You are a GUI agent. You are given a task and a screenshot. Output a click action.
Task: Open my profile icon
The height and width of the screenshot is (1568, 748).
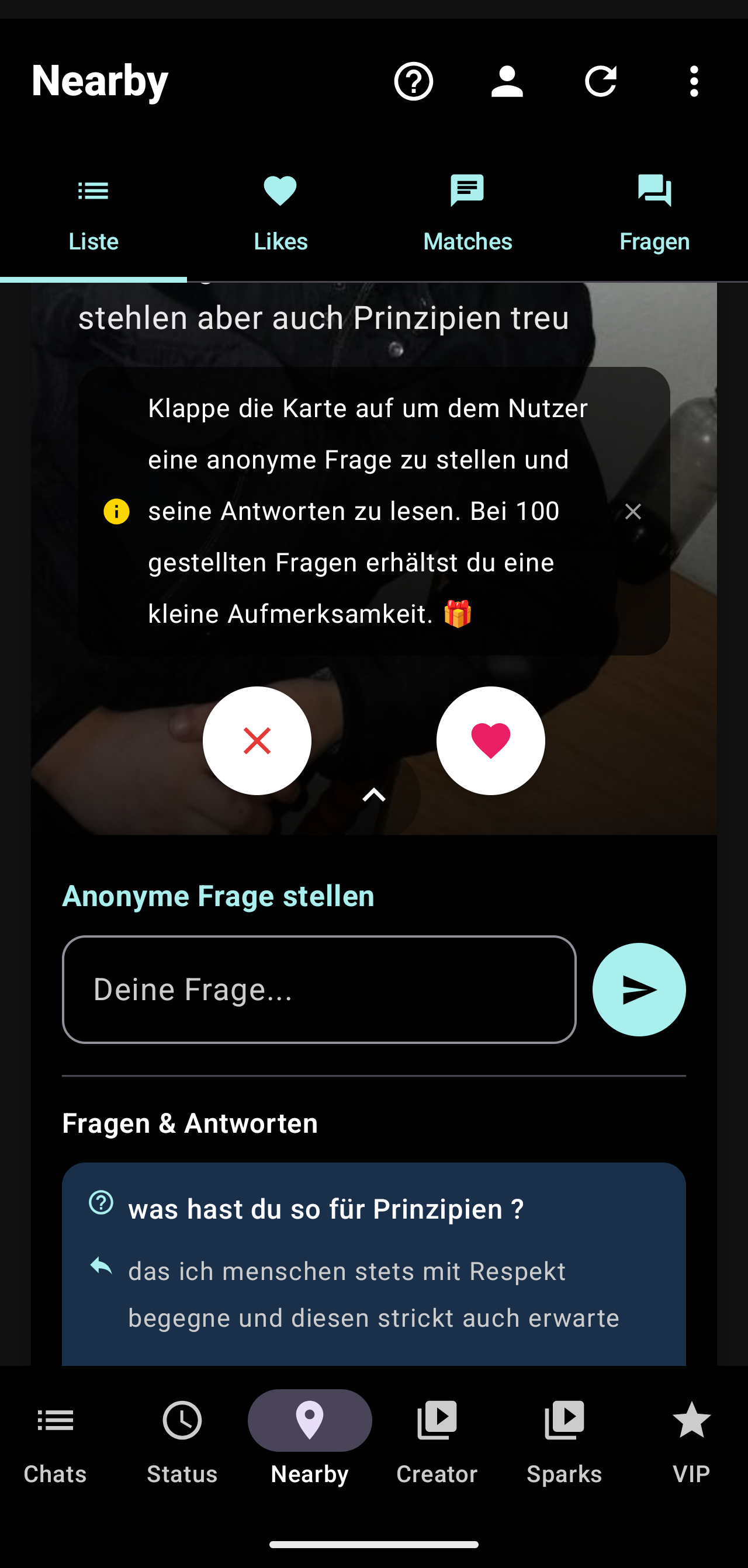507,82
